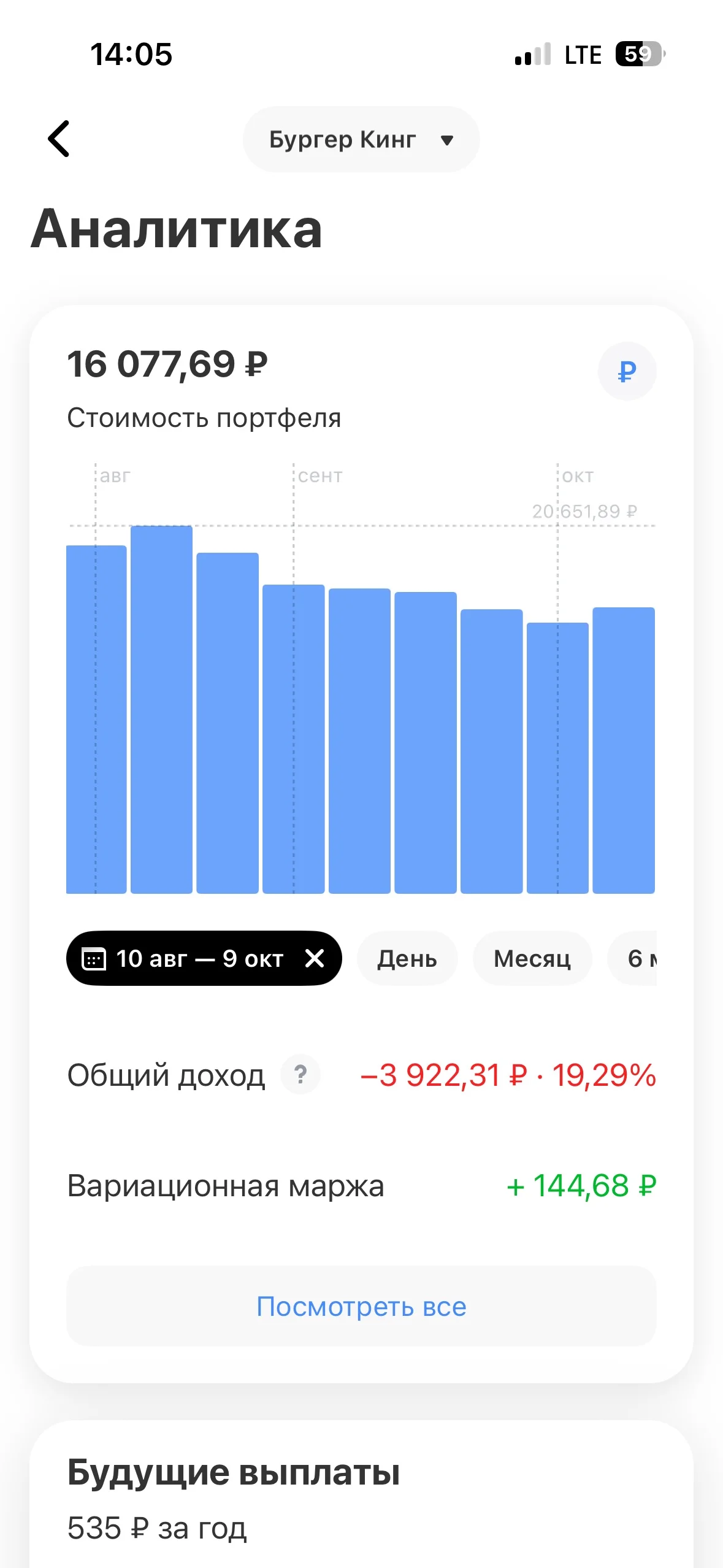Choose the 6-month period chip
The image size is (723, 1568).
pos(632,958)
